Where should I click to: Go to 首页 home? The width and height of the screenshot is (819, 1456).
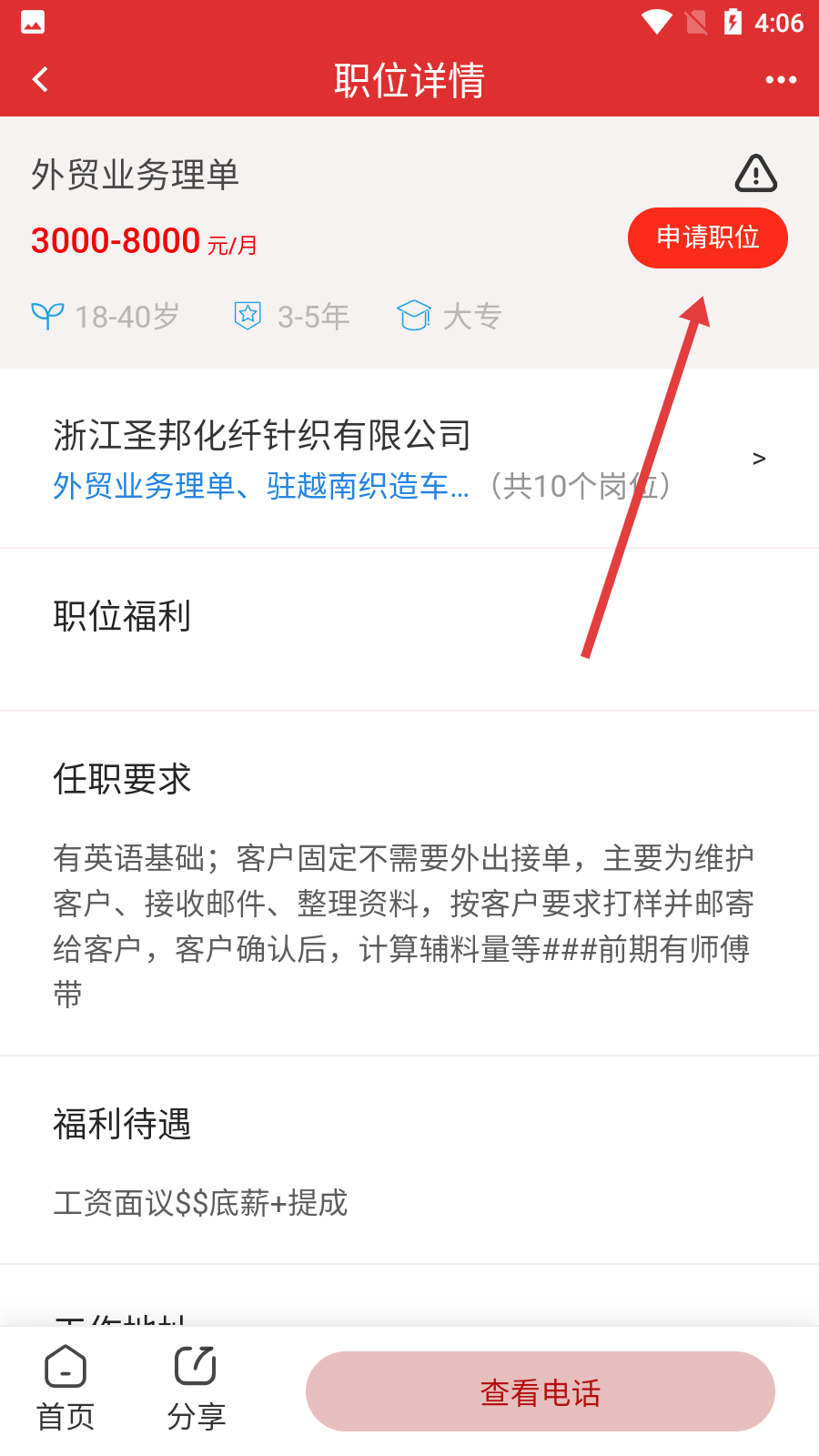66,1388
